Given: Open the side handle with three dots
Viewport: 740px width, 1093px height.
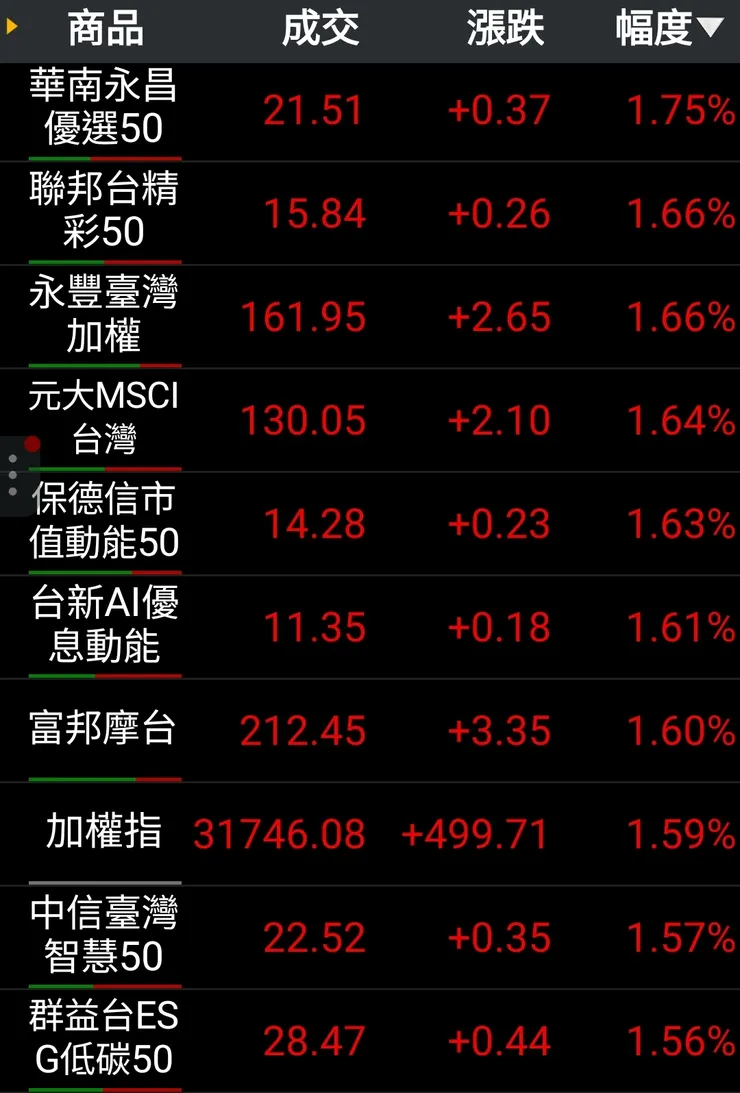Looking at the screenshot, I should 13,475.
